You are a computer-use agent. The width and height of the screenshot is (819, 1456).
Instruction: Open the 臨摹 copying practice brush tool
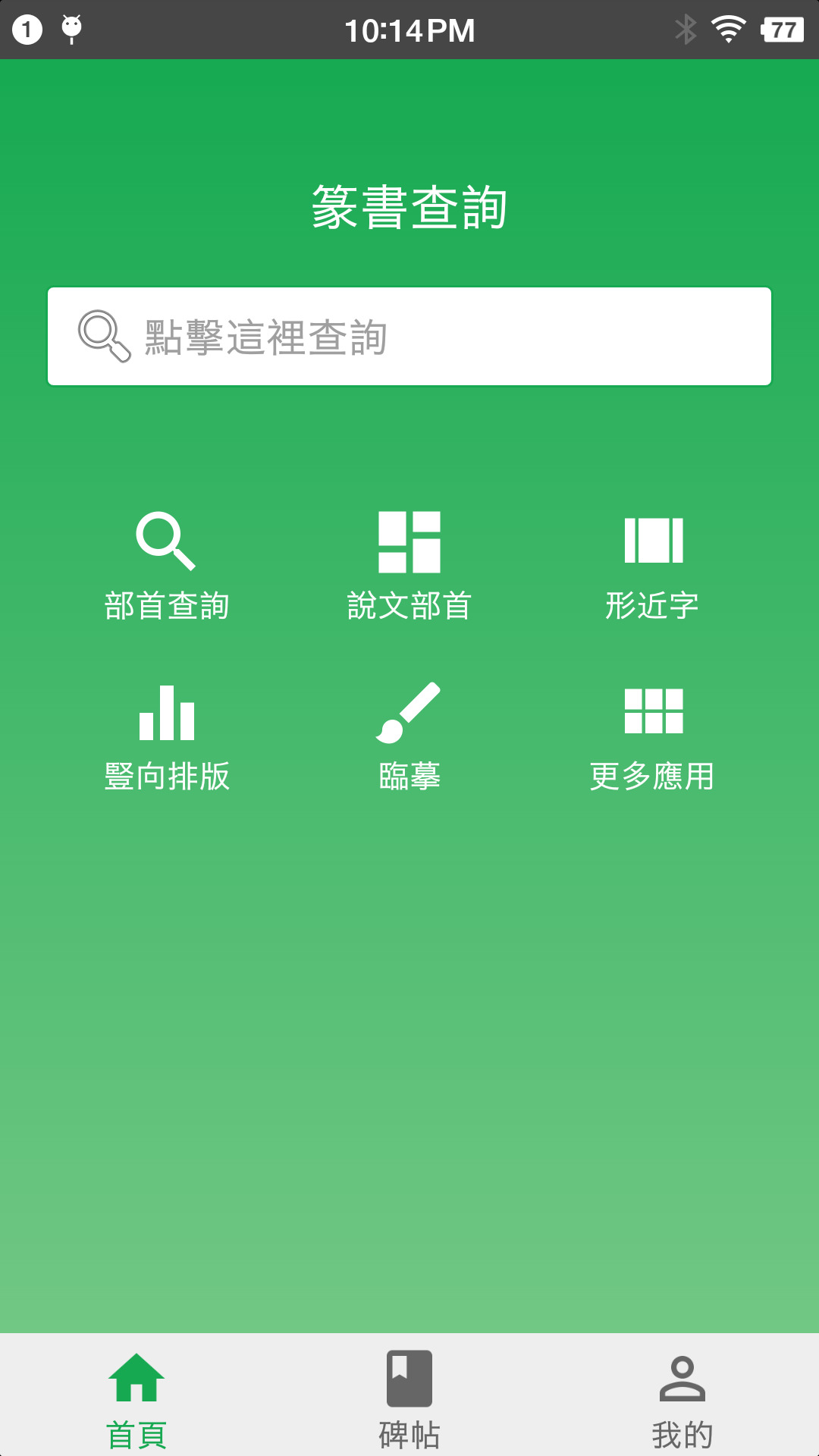click(x=409, y=736)
